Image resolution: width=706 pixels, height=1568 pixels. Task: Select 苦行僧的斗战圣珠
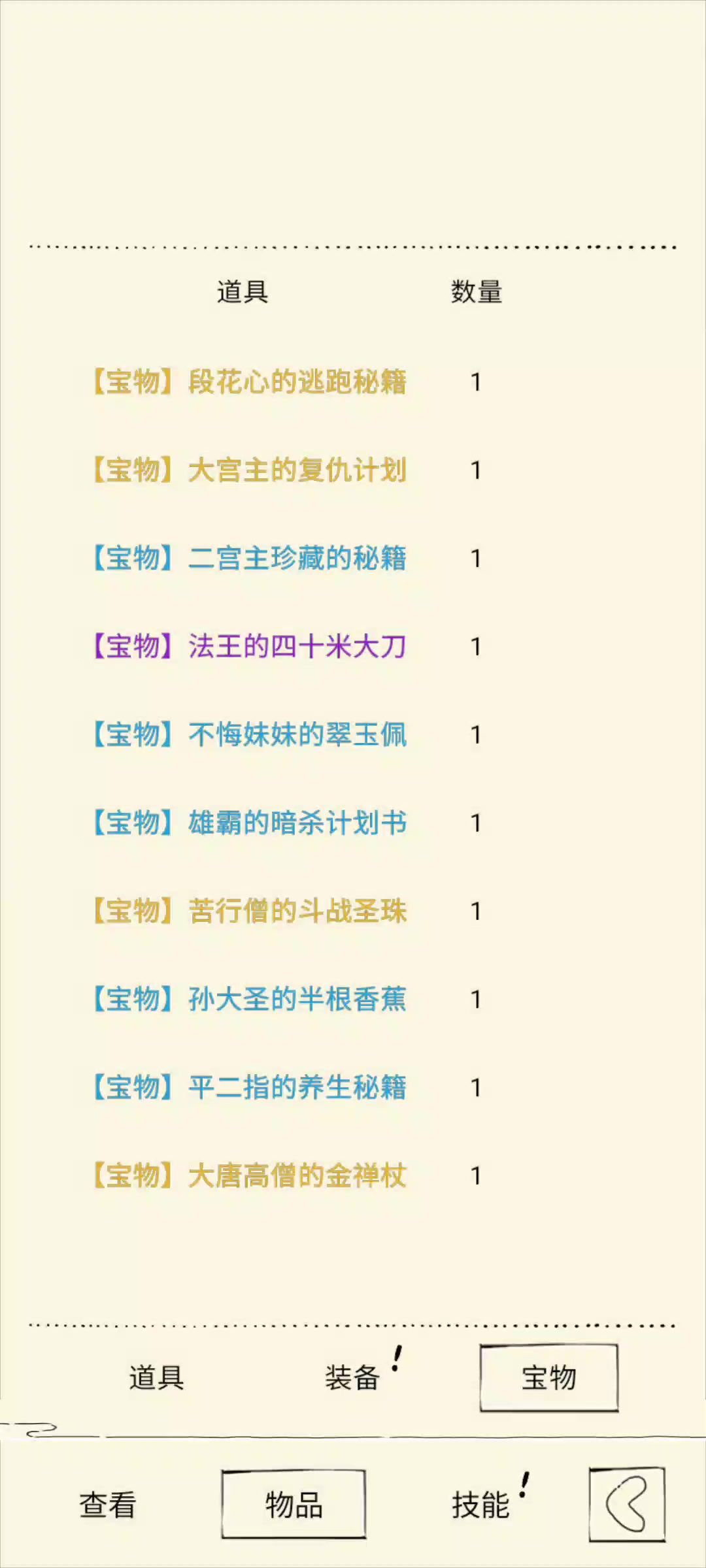pyautogui.click(x=250, y=912)
